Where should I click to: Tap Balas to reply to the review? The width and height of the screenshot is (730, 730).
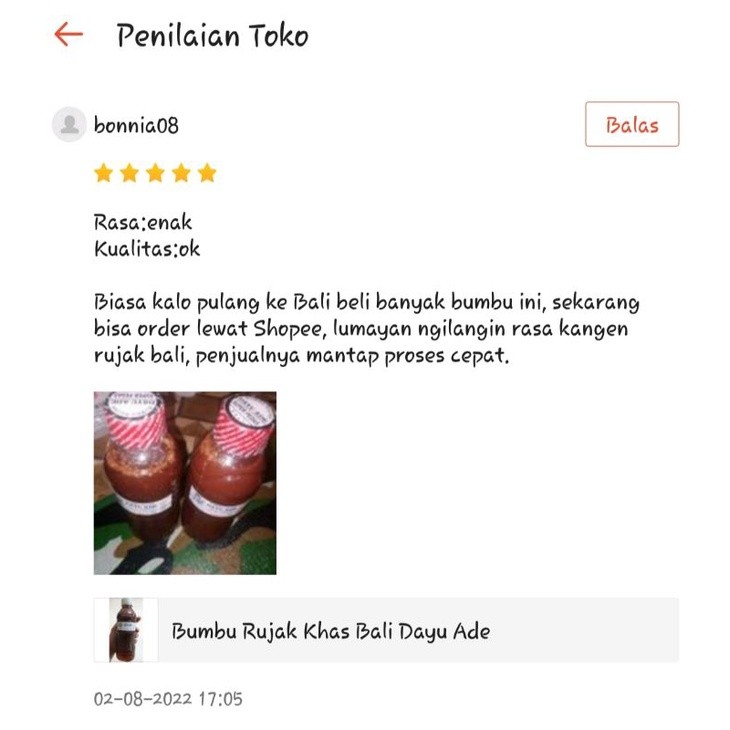[x=631, y=125]
